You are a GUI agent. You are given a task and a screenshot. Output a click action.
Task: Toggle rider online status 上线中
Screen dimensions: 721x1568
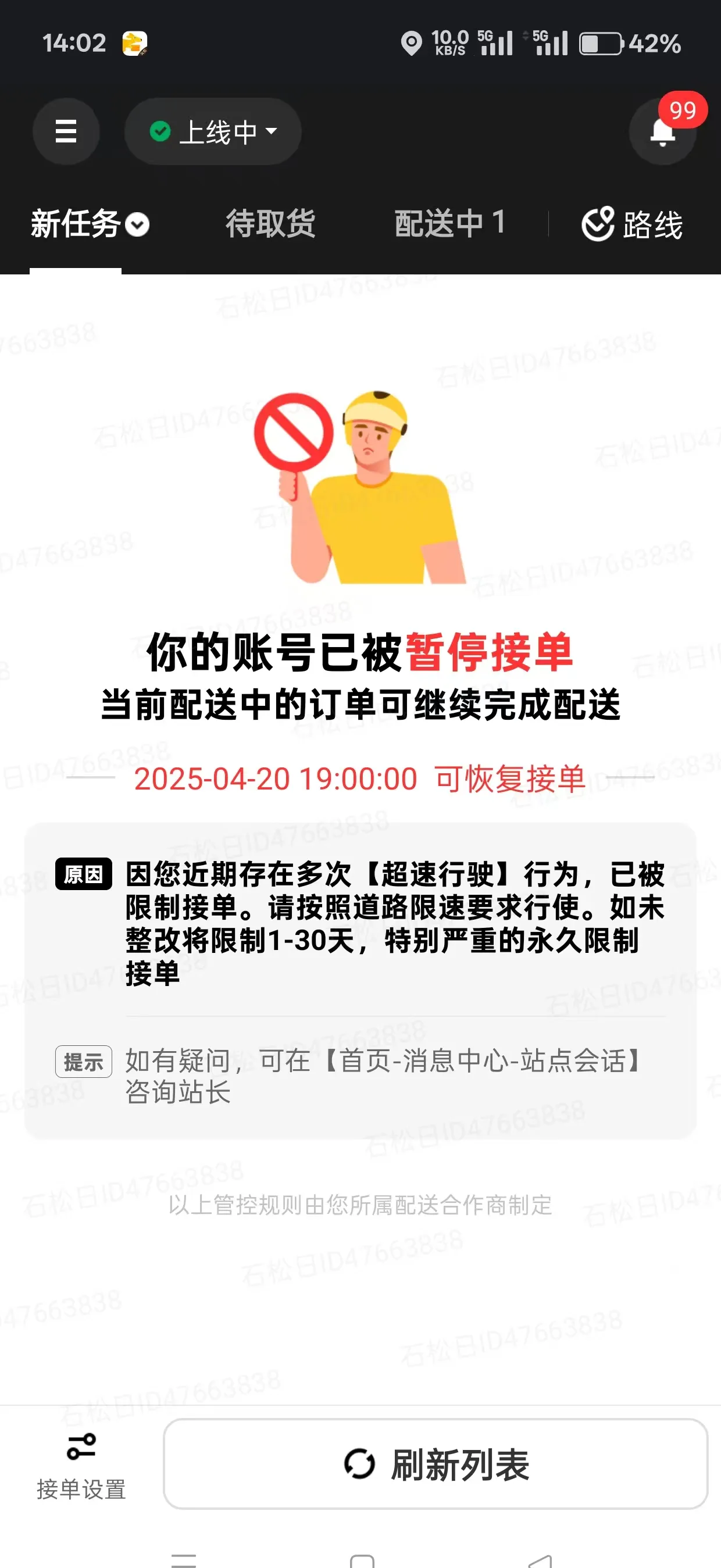coord(213,131)
